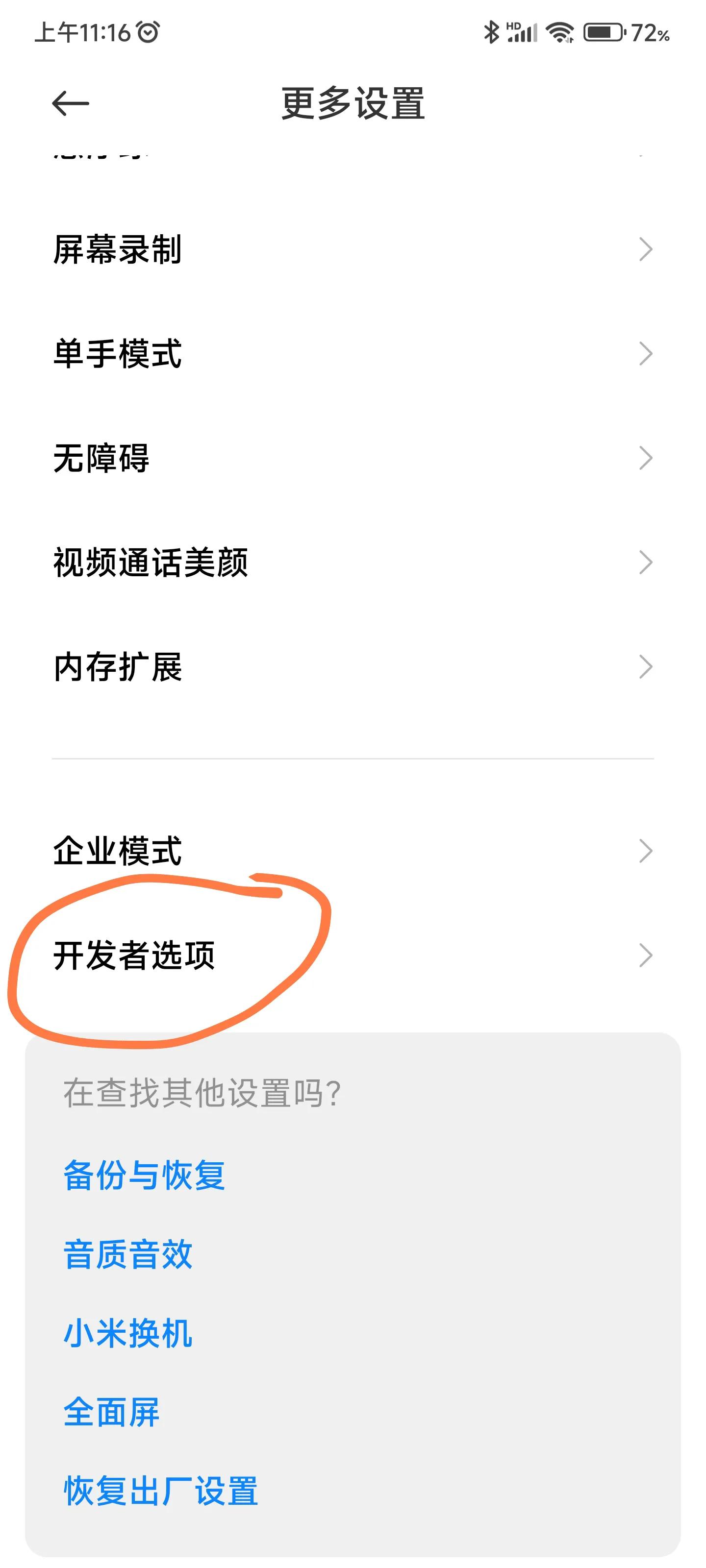Expand 屏幕录制 settings via its chevron
This screenshot has width=706, height=1568.
click(x=647, y=248)
